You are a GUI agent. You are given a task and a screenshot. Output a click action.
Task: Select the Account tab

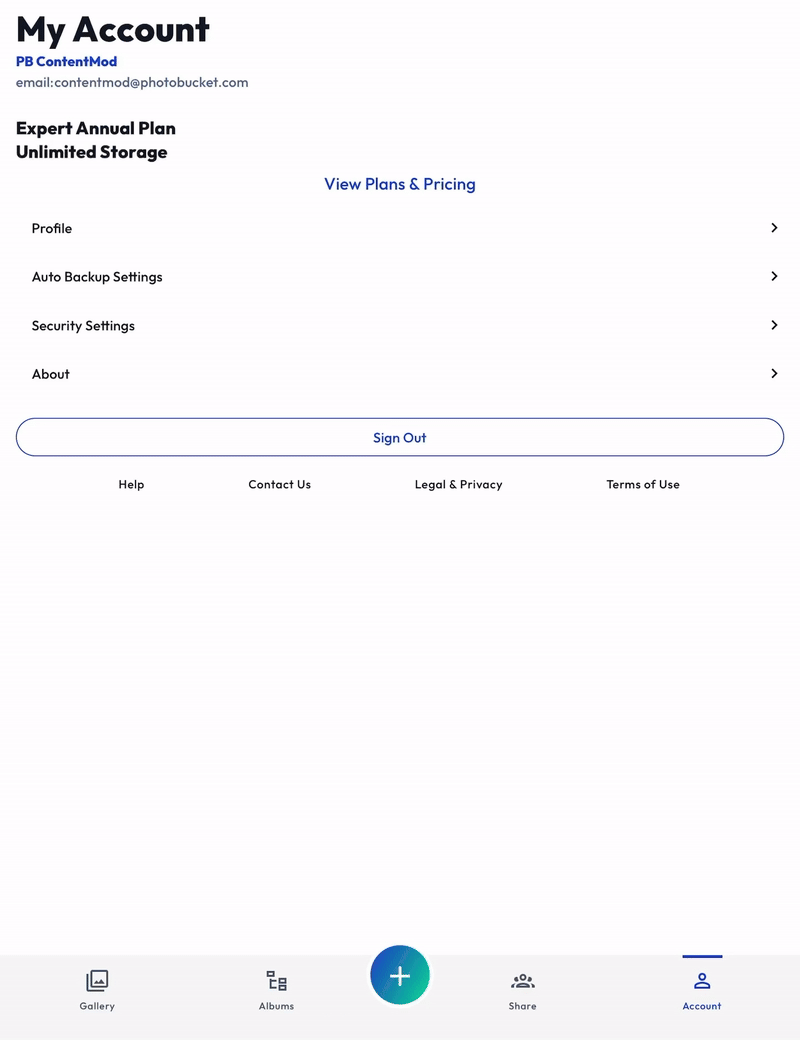tap(702, 990)
